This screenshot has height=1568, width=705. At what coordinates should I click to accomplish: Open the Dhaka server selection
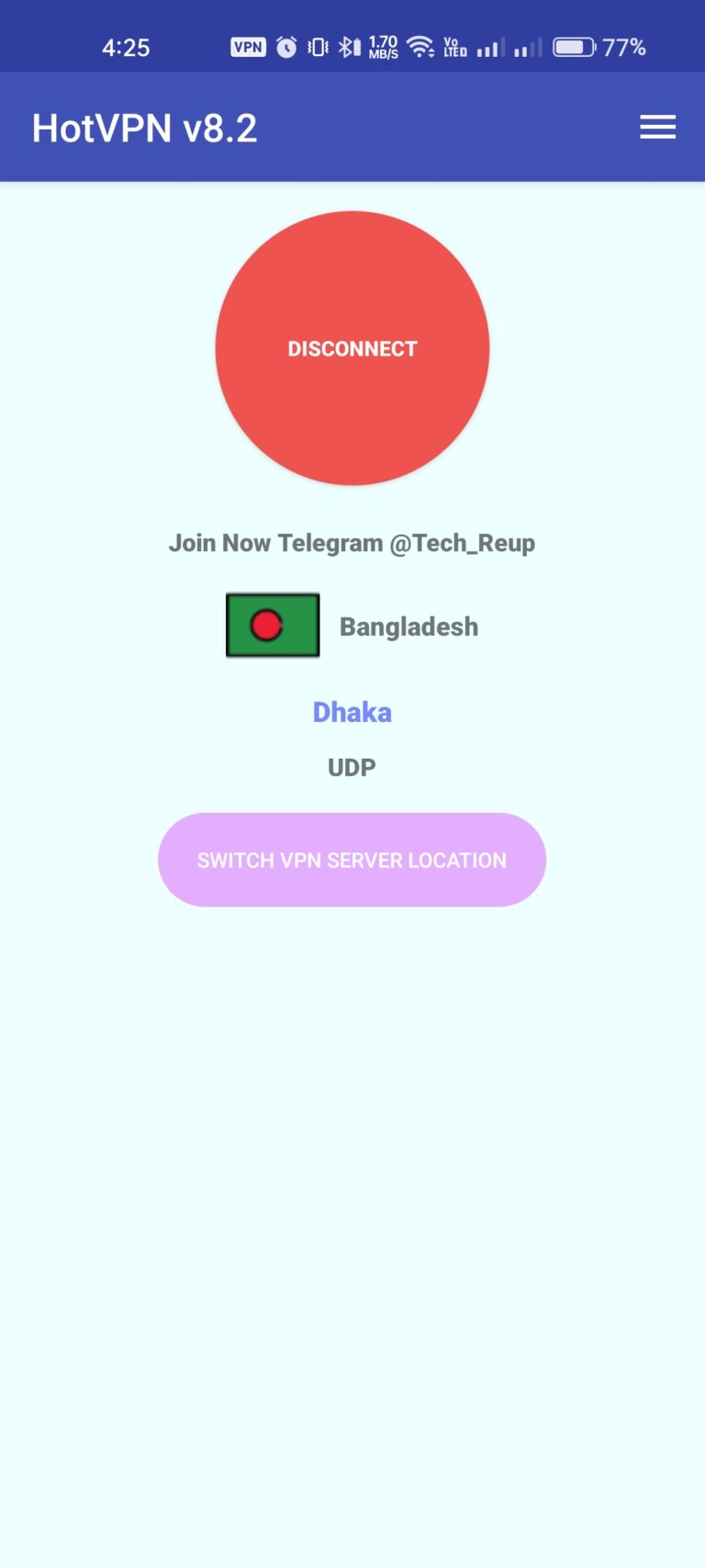(x=352, y=712)
